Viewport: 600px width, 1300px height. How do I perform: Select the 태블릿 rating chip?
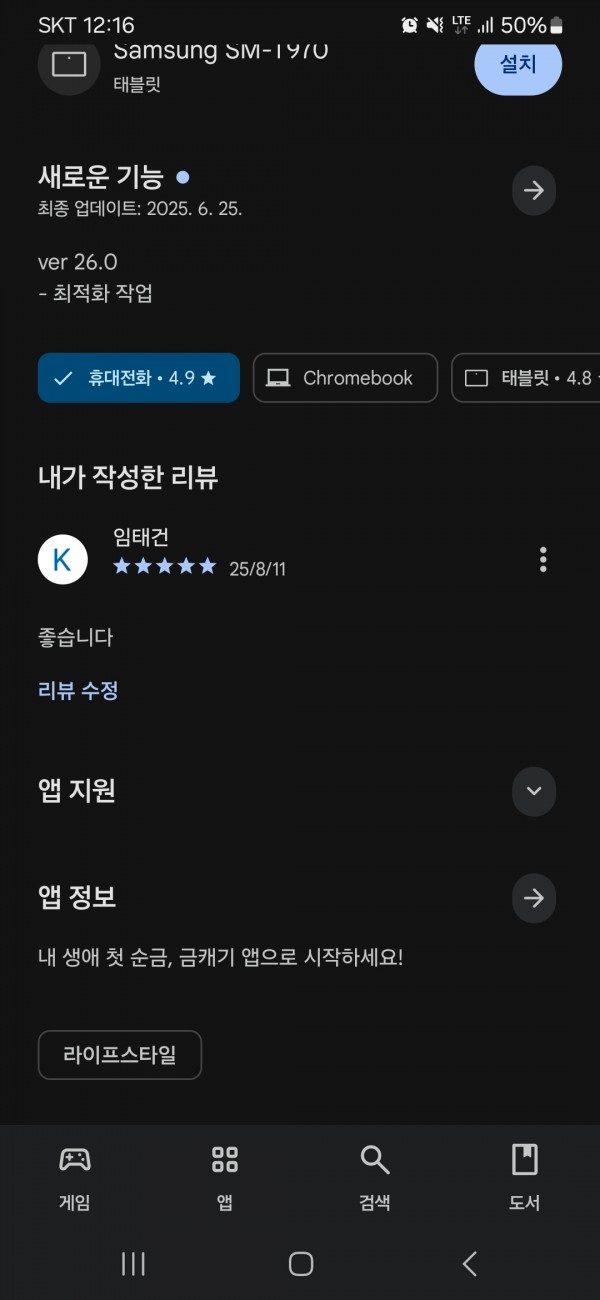coord(526,378)
